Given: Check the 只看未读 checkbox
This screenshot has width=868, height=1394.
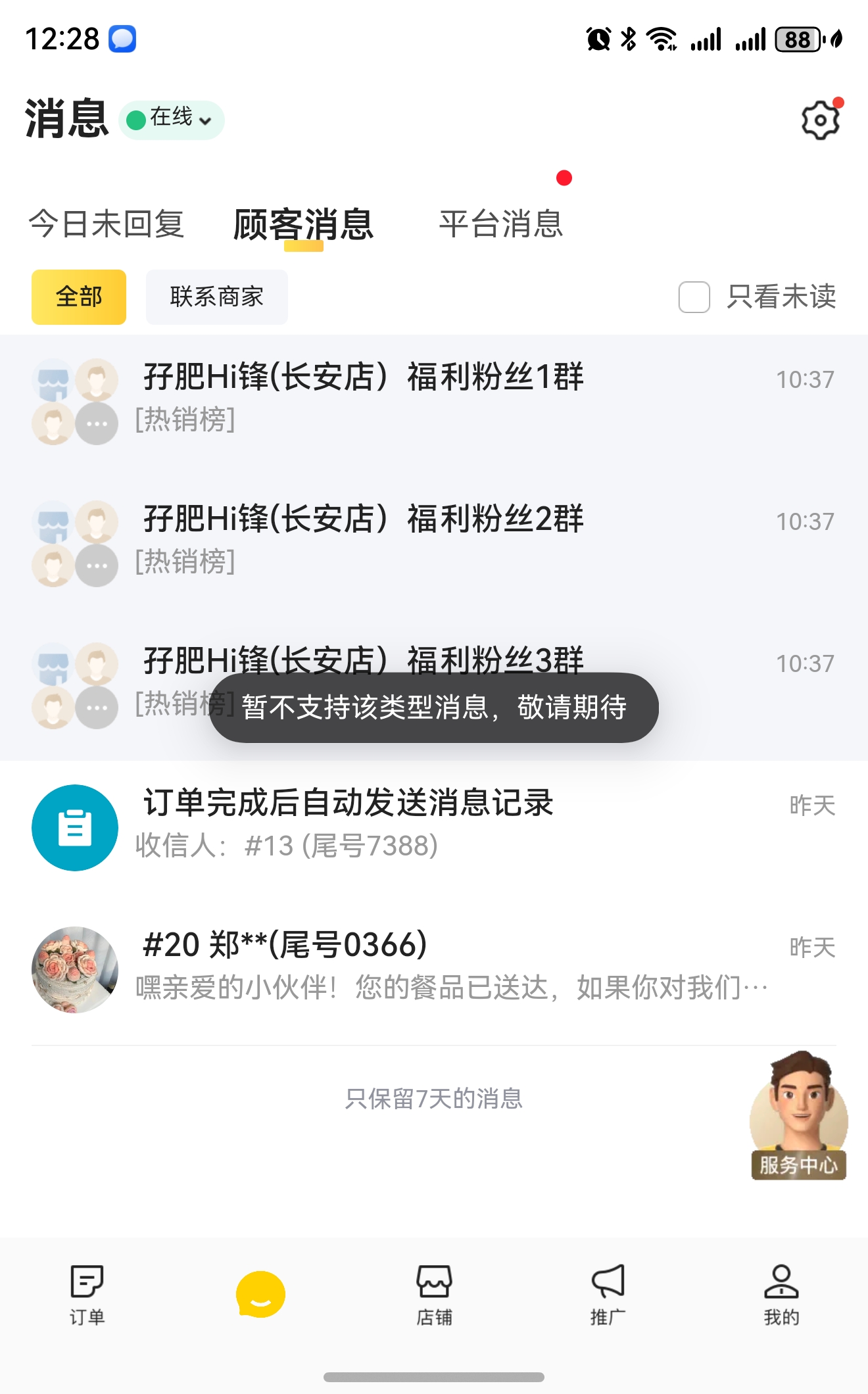Looking at the screenshot, I should pyautogui.click(x=694, y=297).
